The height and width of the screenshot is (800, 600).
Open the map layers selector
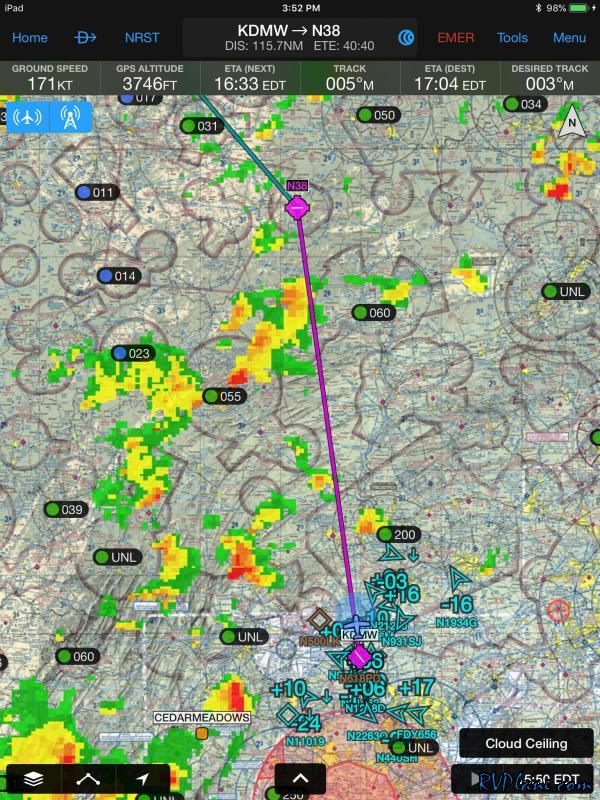pos(33,779)
